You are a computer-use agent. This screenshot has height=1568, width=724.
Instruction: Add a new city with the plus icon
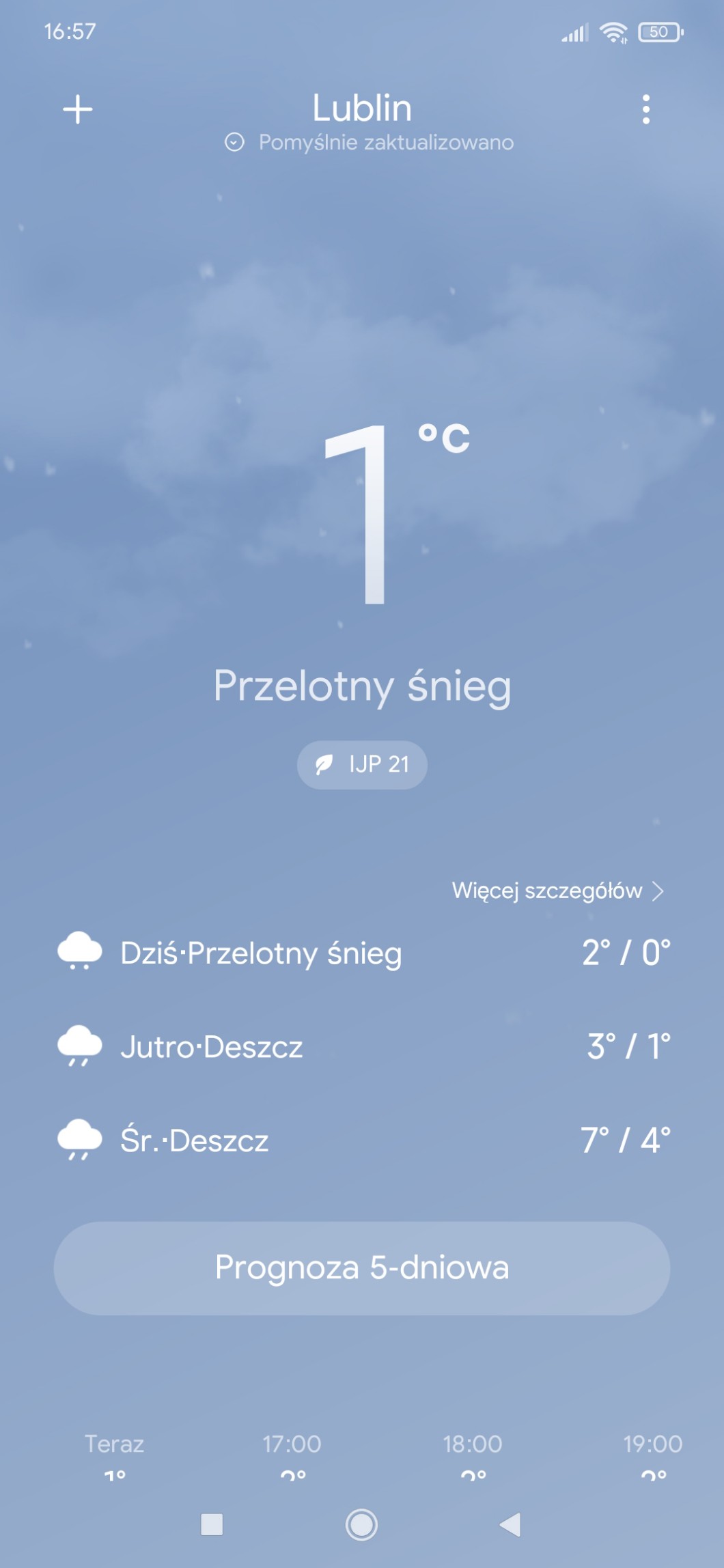point(78,109)
